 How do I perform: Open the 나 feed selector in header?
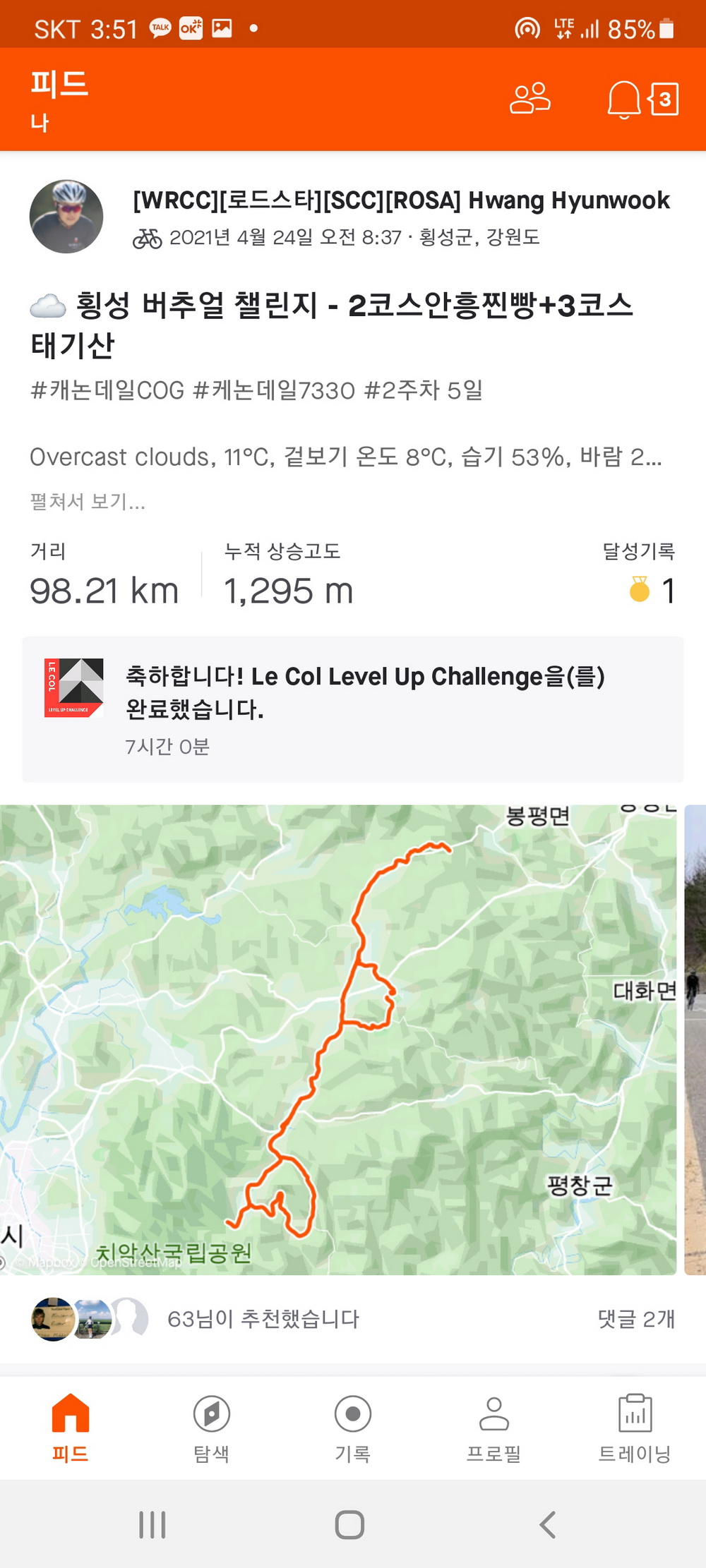point(40,123)
